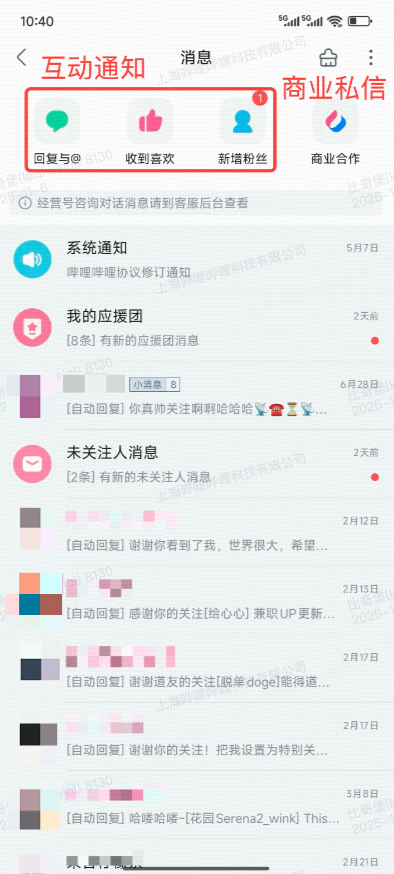Open the chat dated 6月28日

point(197,396)
